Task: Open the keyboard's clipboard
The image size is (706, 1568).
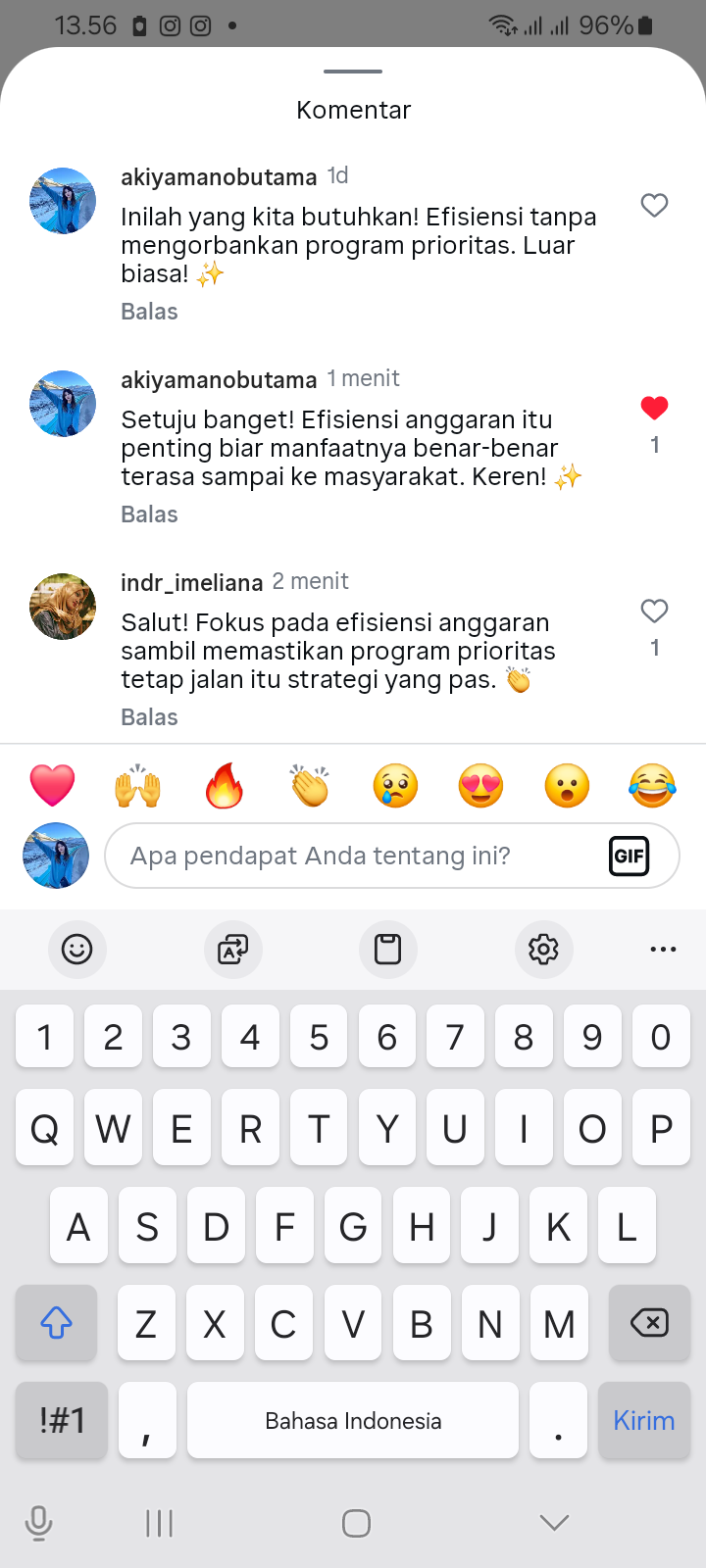Action: (x=388, y=949)
